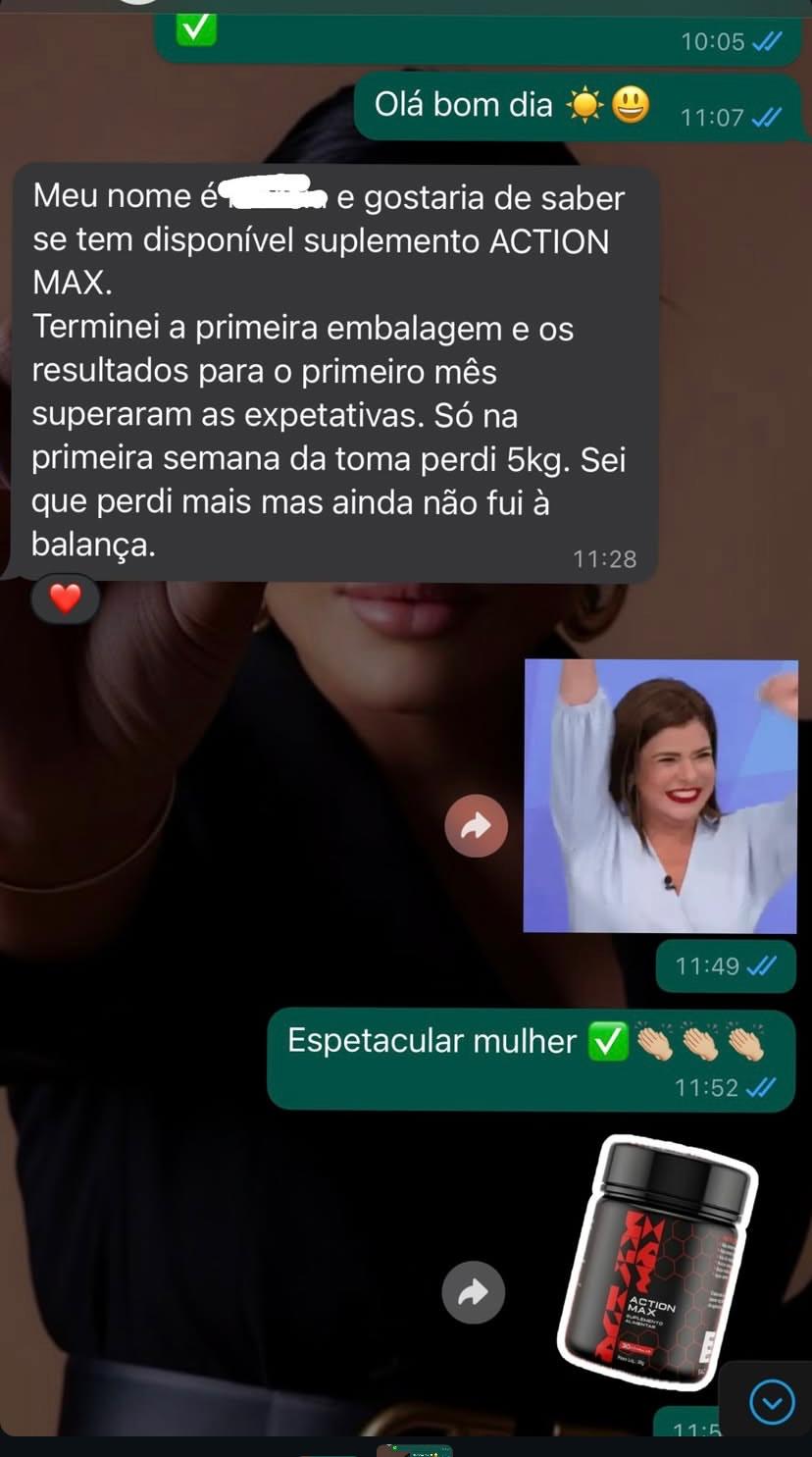The image size is (812, 1457).
Task: Jump to latest messages with down arrow
Action: click(x=772, y=1402)
